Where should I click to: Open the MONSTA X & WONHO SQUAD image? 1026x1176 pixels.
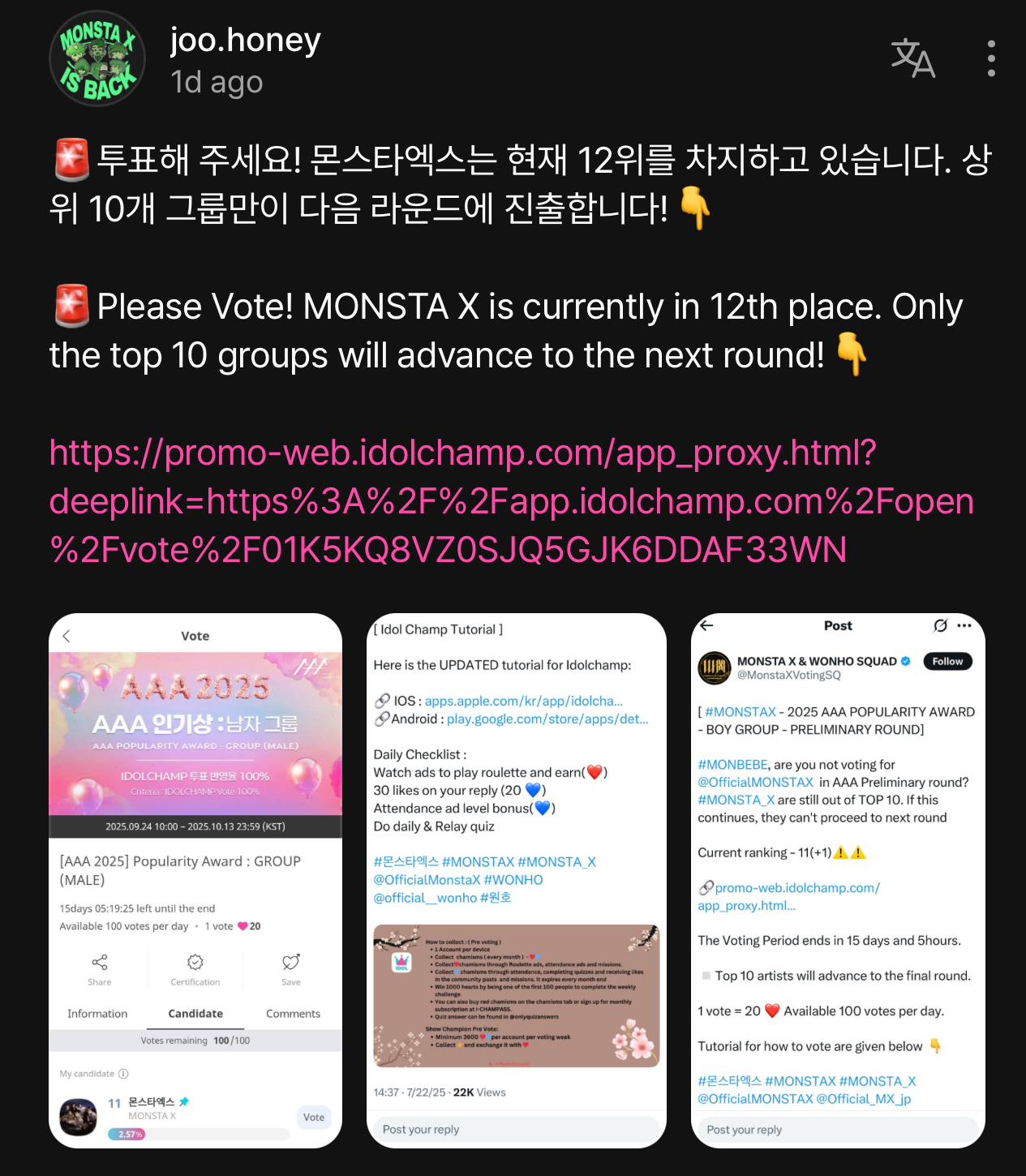(x=838, y=880)
